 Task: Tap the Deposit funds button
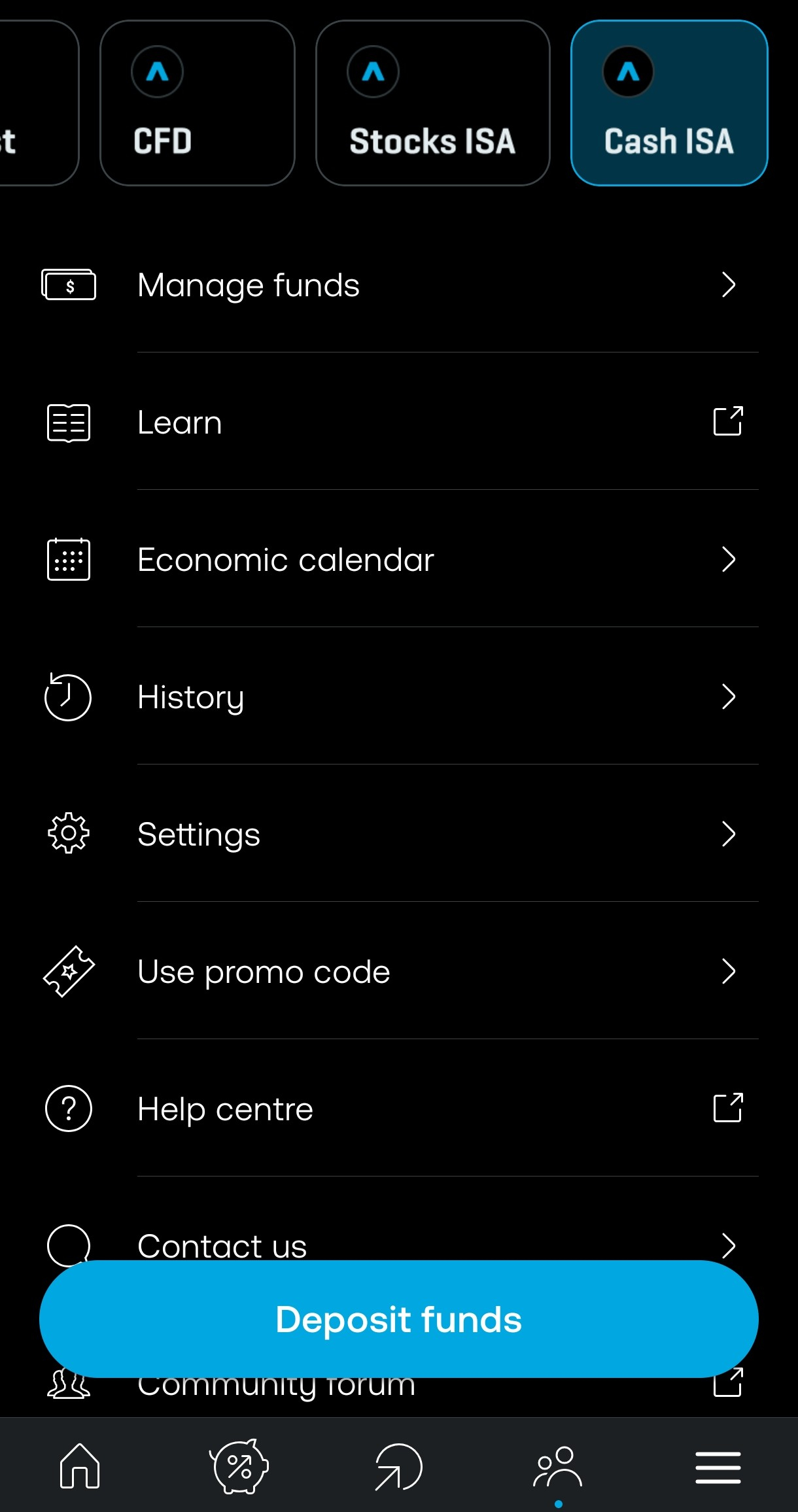399,1320
